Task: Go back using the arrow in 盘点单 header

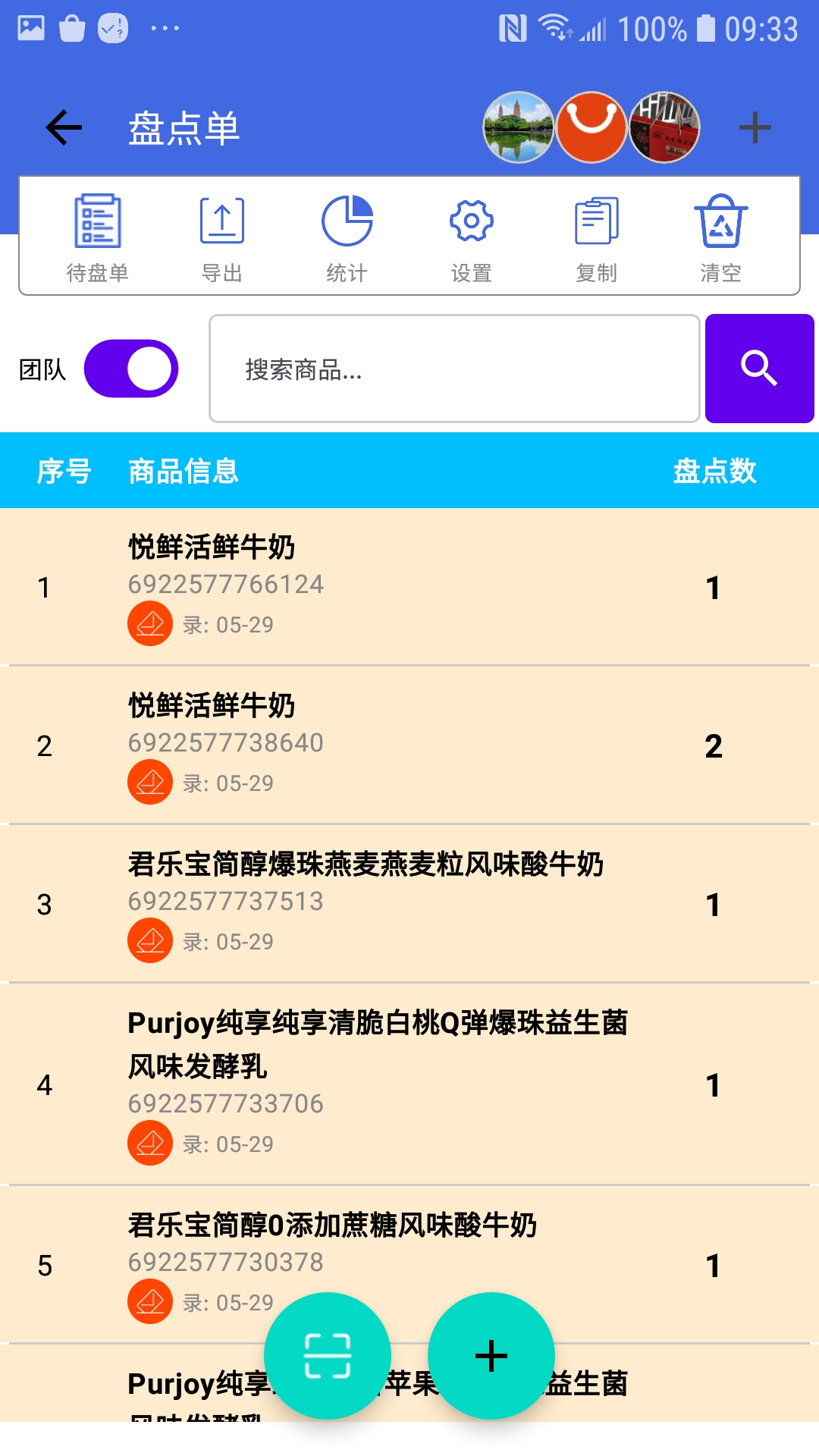Action: pos(62,127)
